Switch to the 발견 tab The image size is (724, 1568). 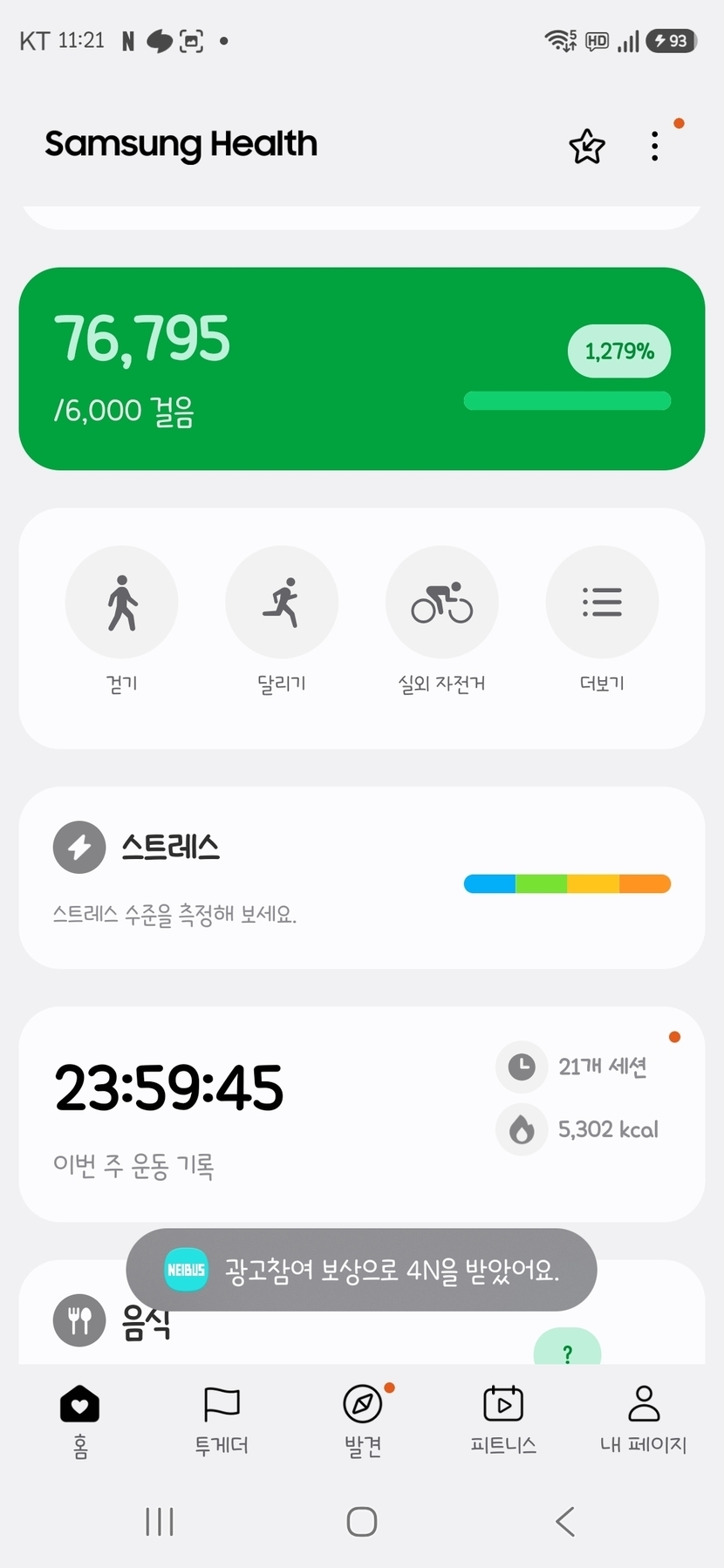[x=363, y=1420]
